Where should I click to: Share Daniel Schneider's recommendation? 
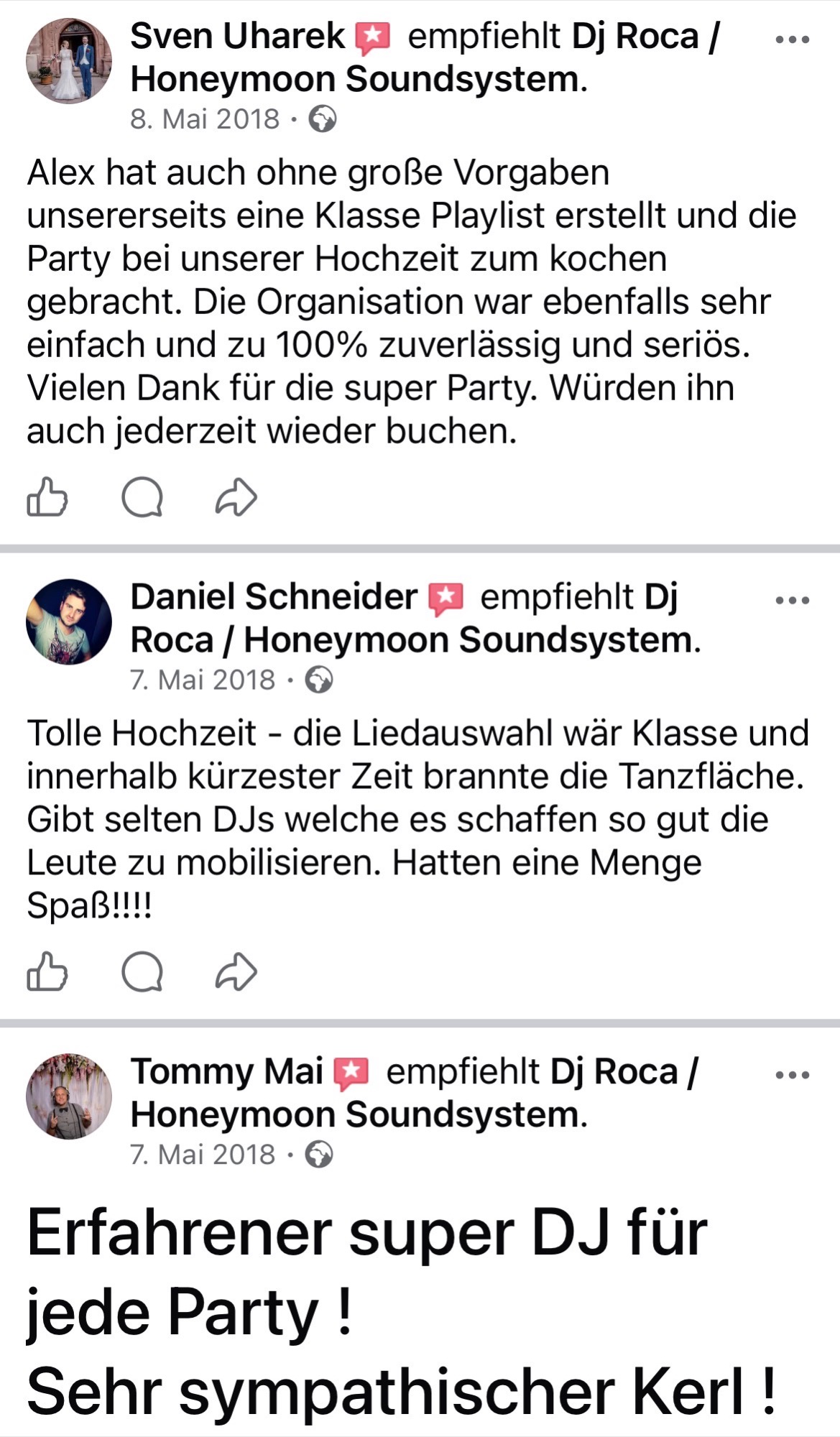tap(236, 971)
